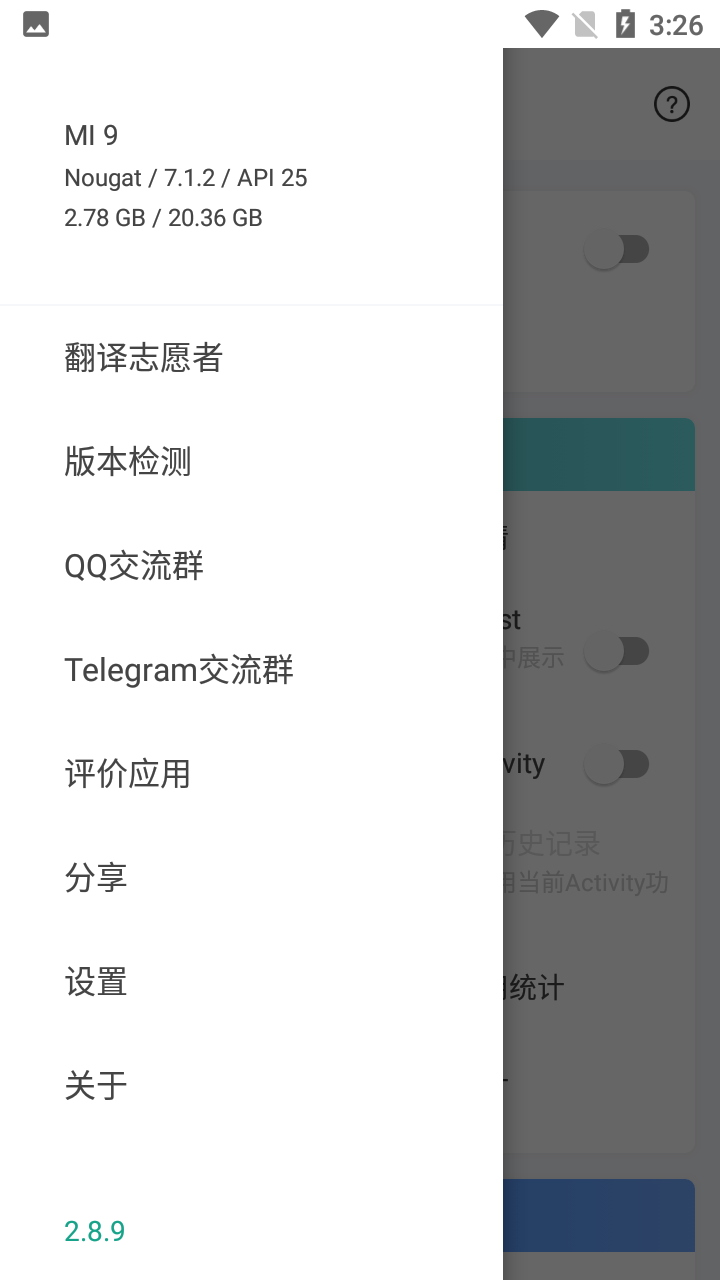The height and width of the screenshot is (1280, 720).
Task: Tap 分享 to share the app
Action: (x=96, y=877)
